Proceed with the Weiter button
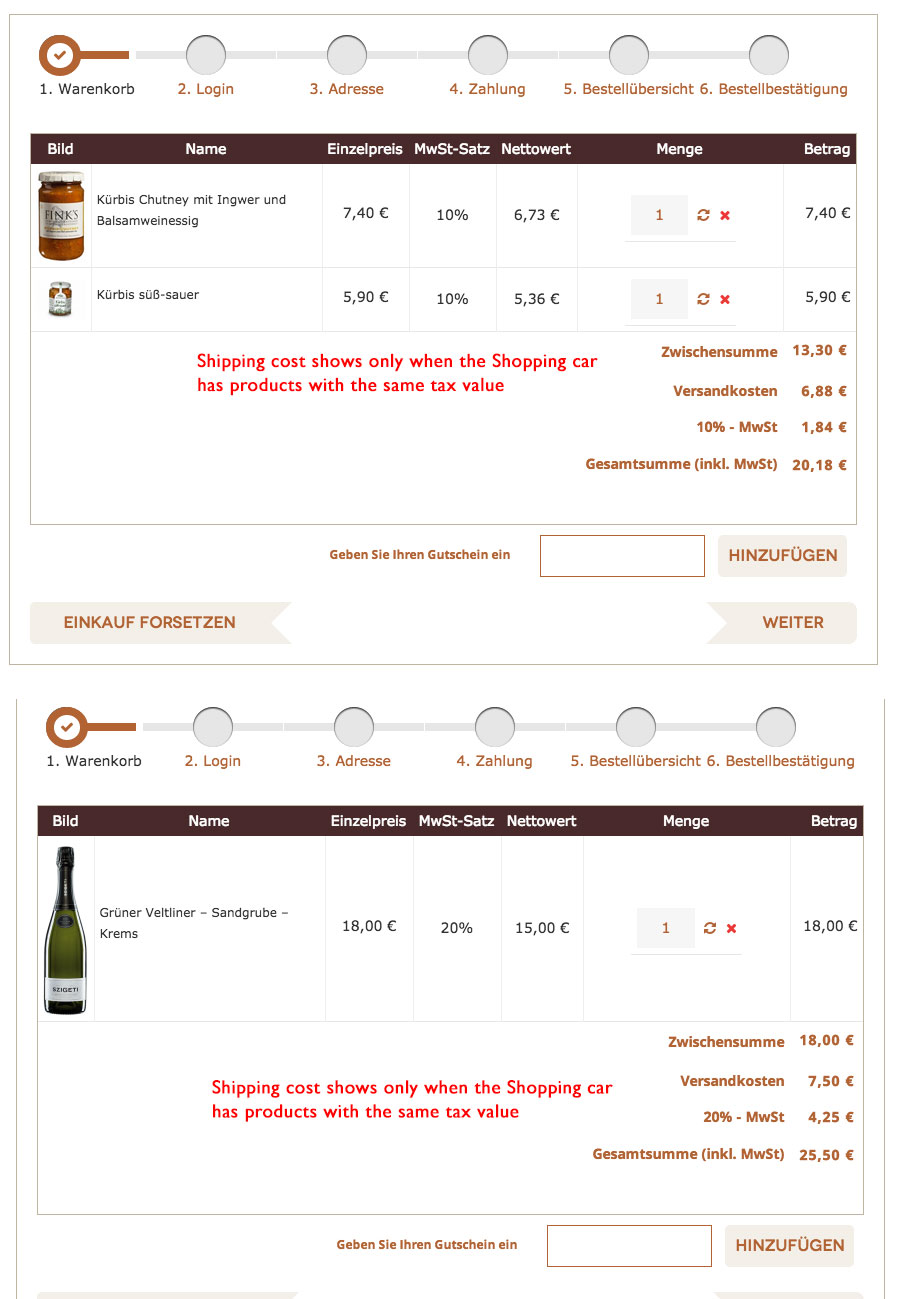The width and height of the screenshot is (906, 1299). point(792,622)
